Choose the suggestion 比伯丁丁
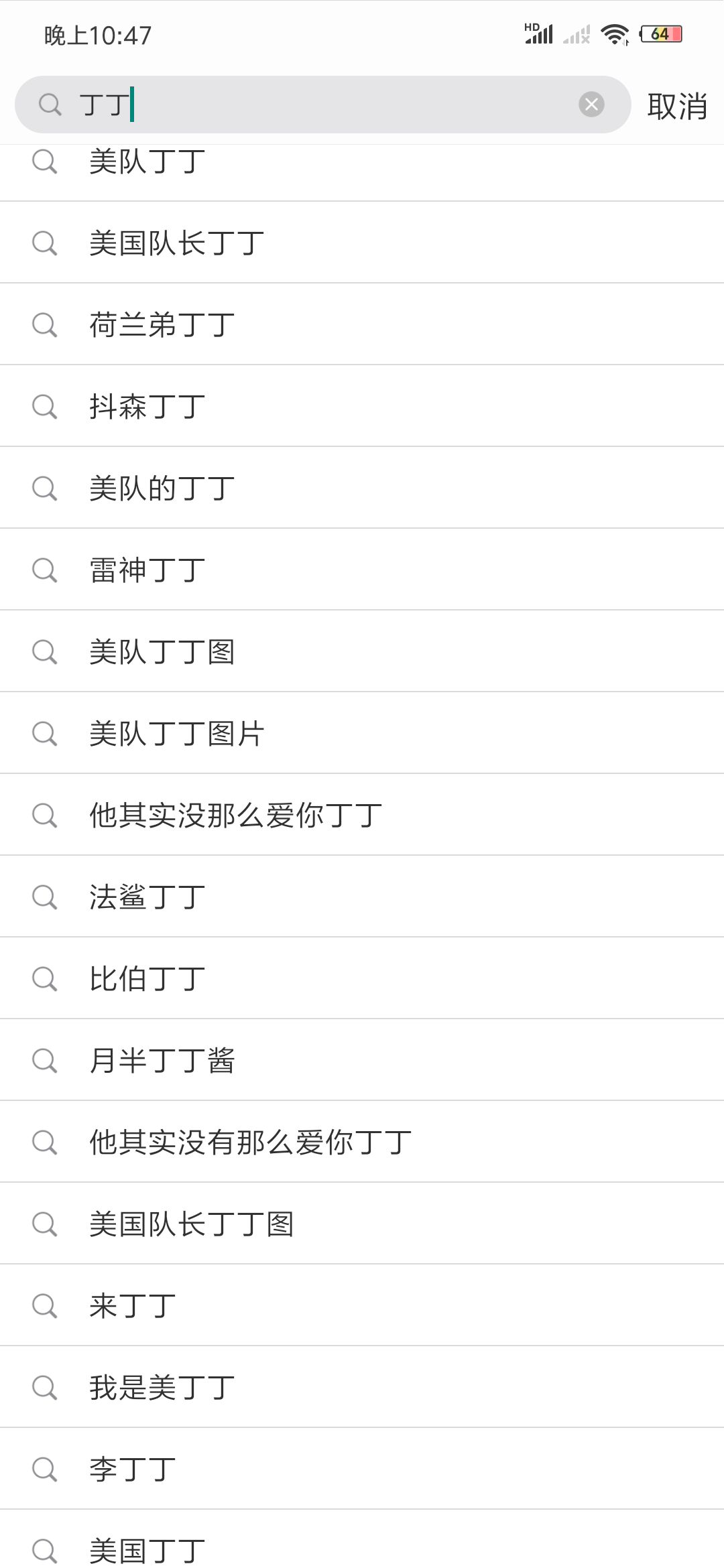This screenshot has height=1568, width=724. point(362,978)
